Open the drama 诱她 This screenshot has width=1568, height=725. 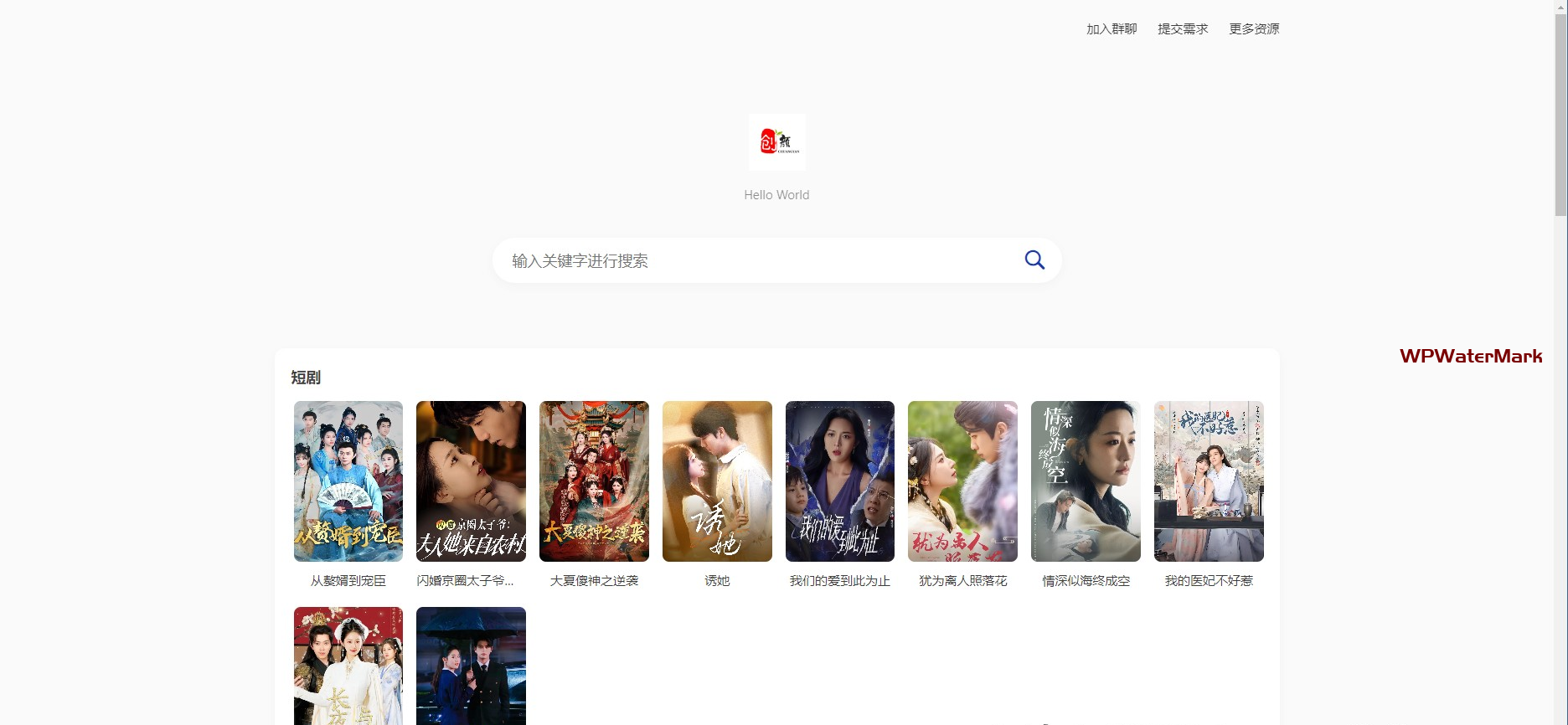click(x=717, y=481)
